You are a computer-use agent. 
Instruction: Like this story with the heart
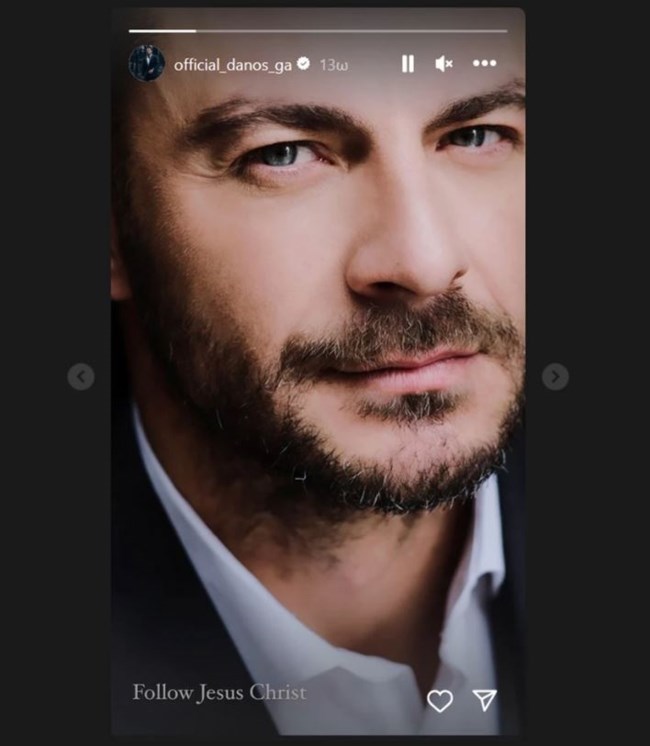440,701
